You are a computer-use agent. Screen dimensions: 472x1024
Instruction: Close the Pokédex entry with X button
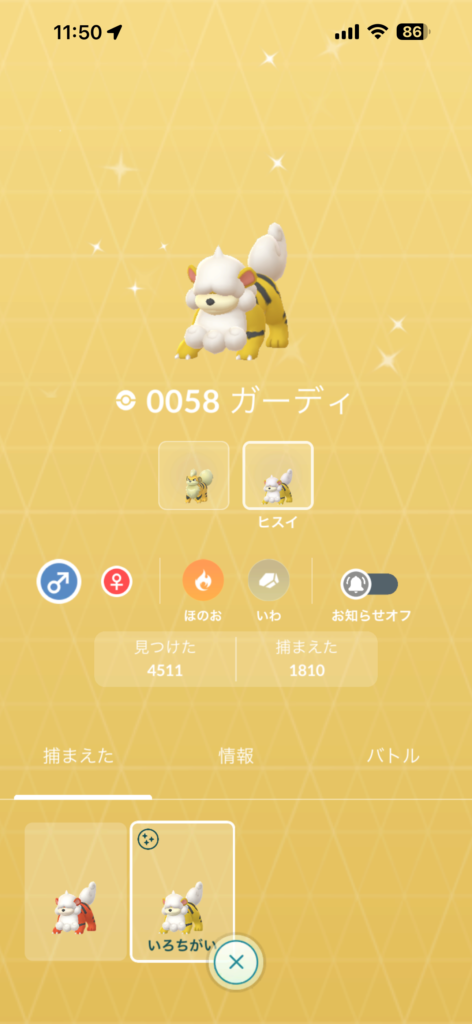[x=236, y=961]
